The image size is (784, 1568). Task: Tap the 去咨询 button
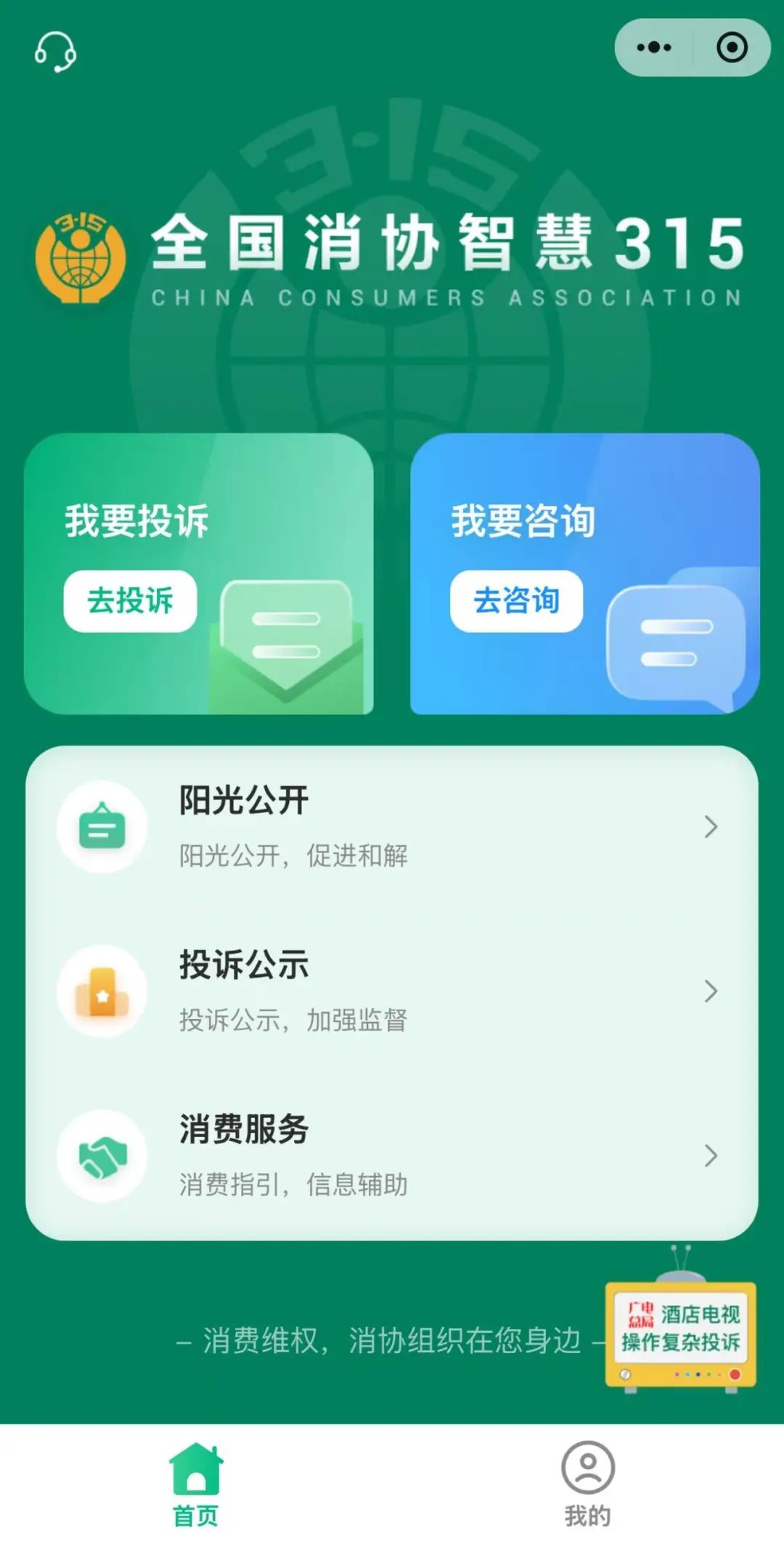(516, 601)
